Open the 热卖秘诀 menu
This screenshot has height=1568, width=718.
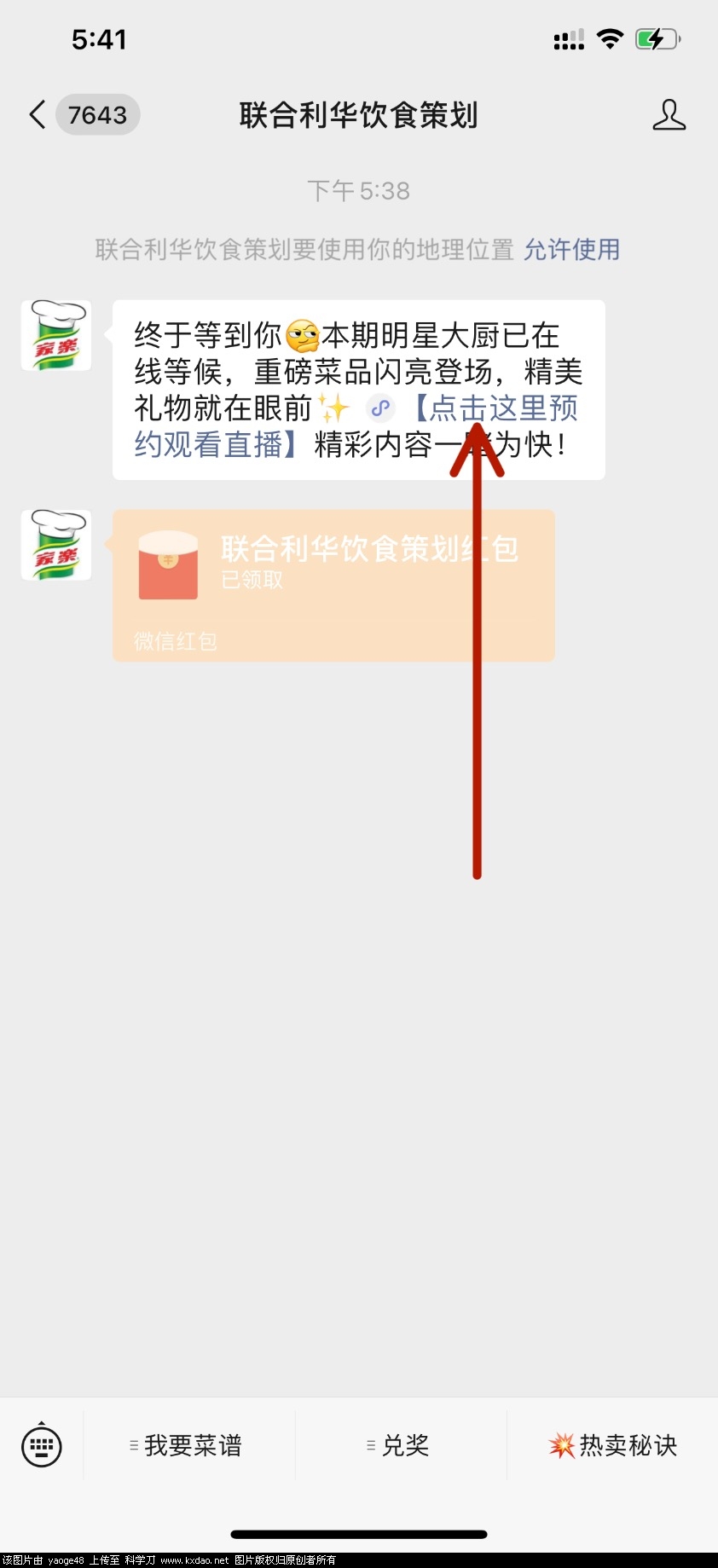click(612, 1445)
